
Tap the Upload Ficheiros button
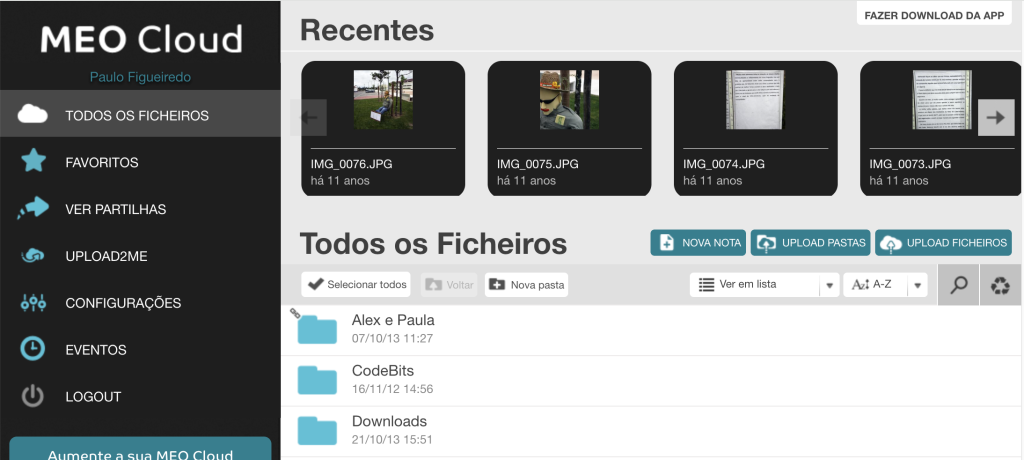[943, 243]
